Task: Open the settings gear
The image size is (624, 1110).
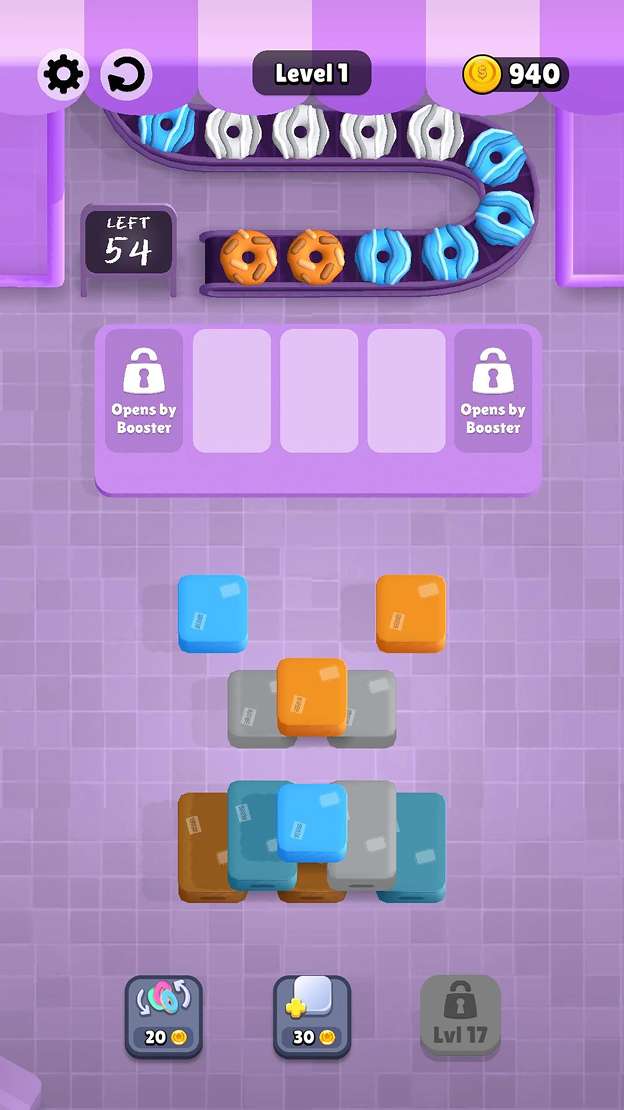Action: click(x=63, y=75)
